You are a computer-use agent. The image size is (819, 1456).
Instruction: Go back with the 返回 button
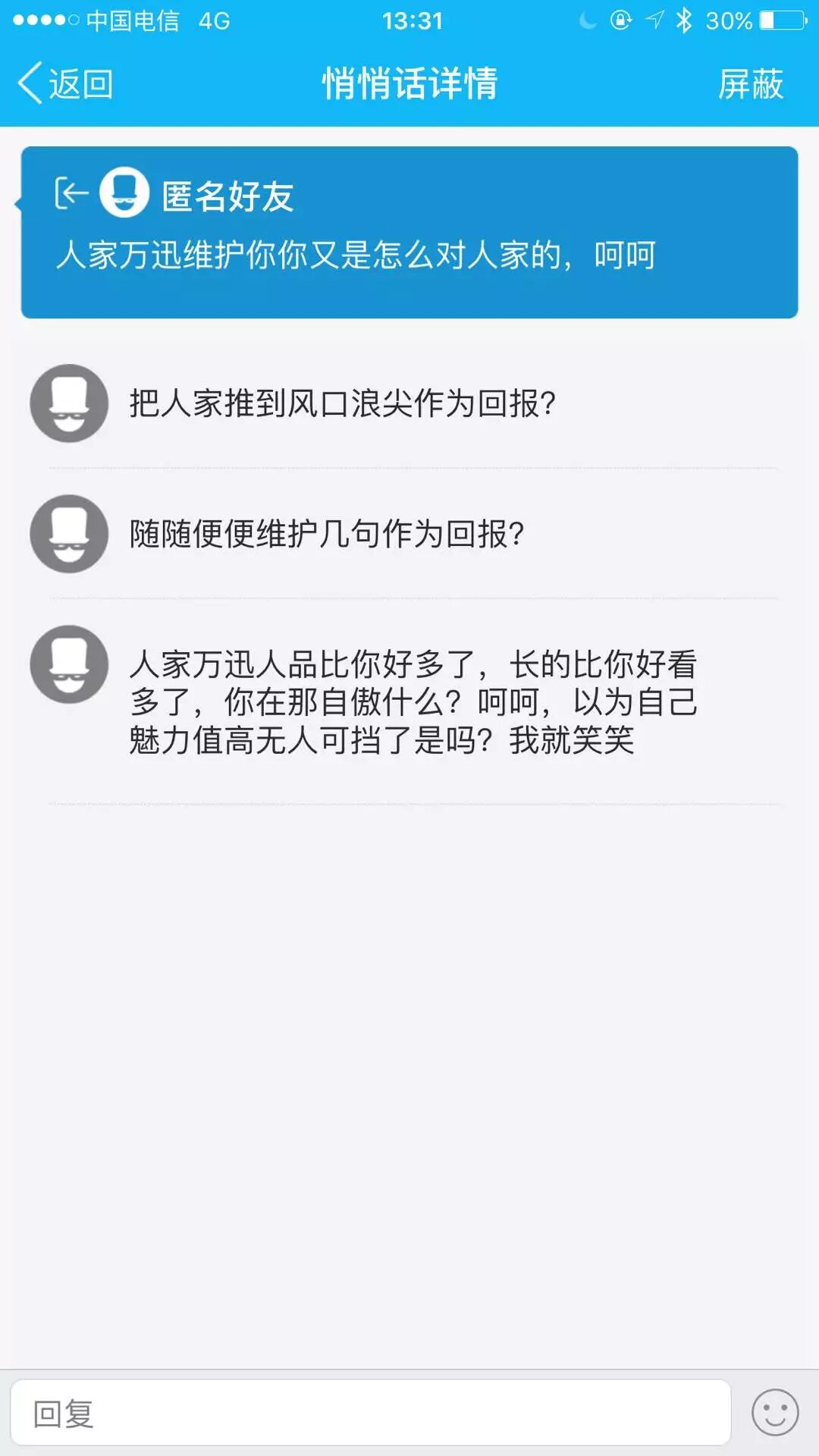[66, 83]
